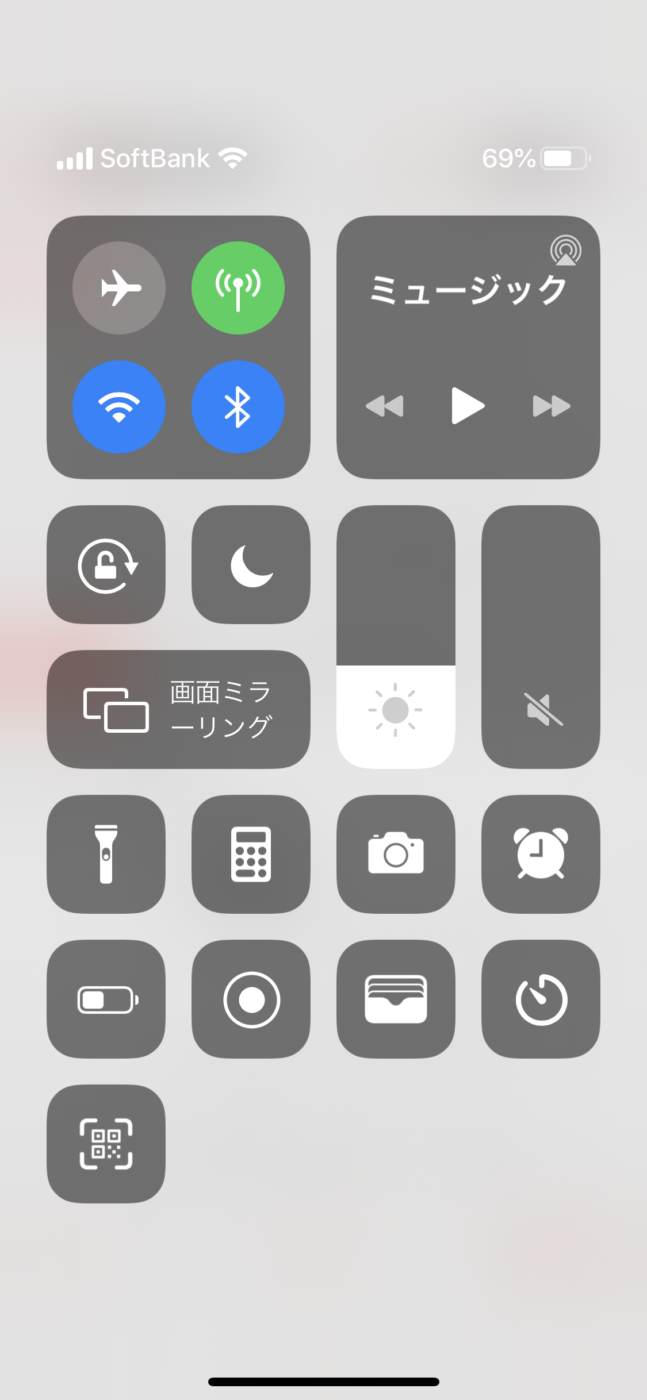Open the alarm clock
The width and height of the screenshot is (647, 1400).
(x=541, y=854)
